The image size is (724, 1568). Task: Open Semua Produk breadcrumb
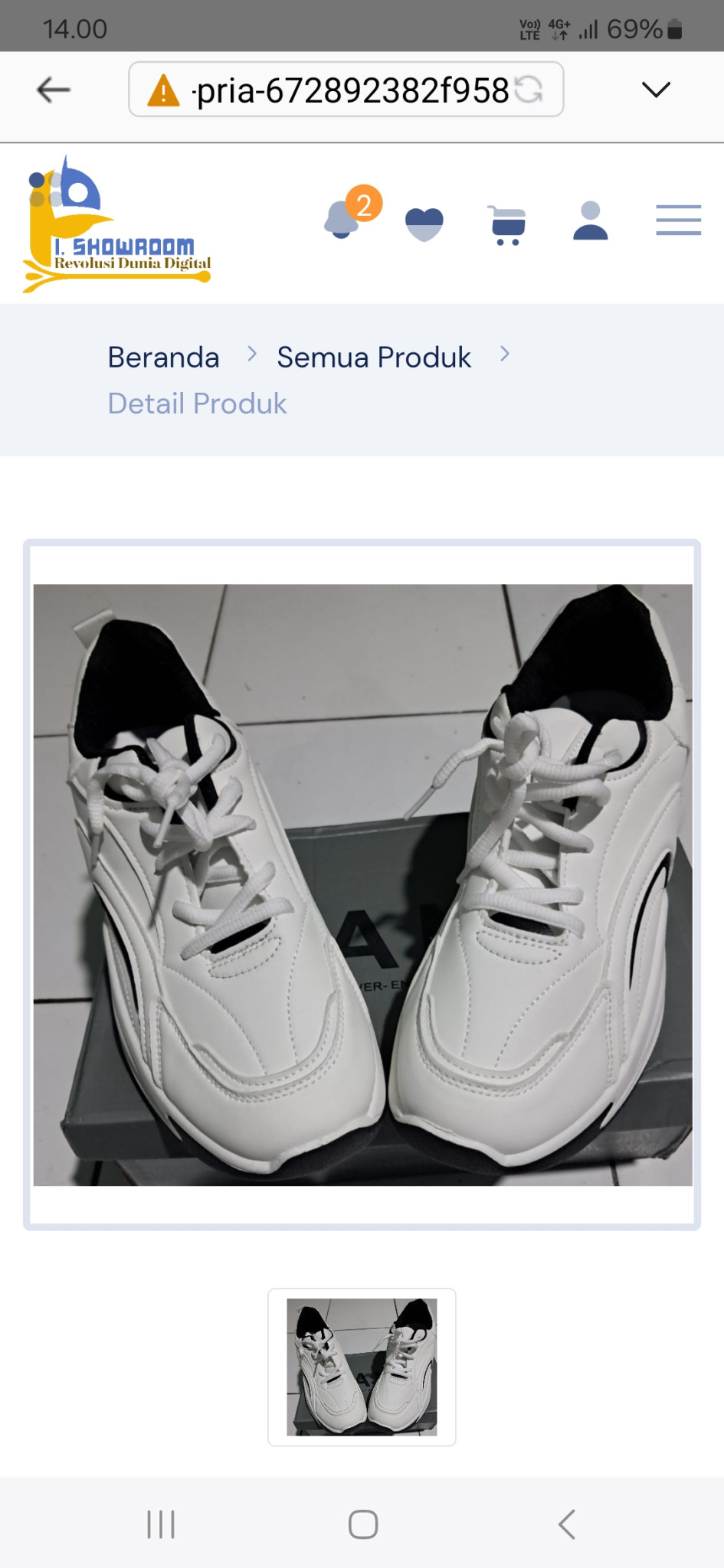[x=374, y=358]
